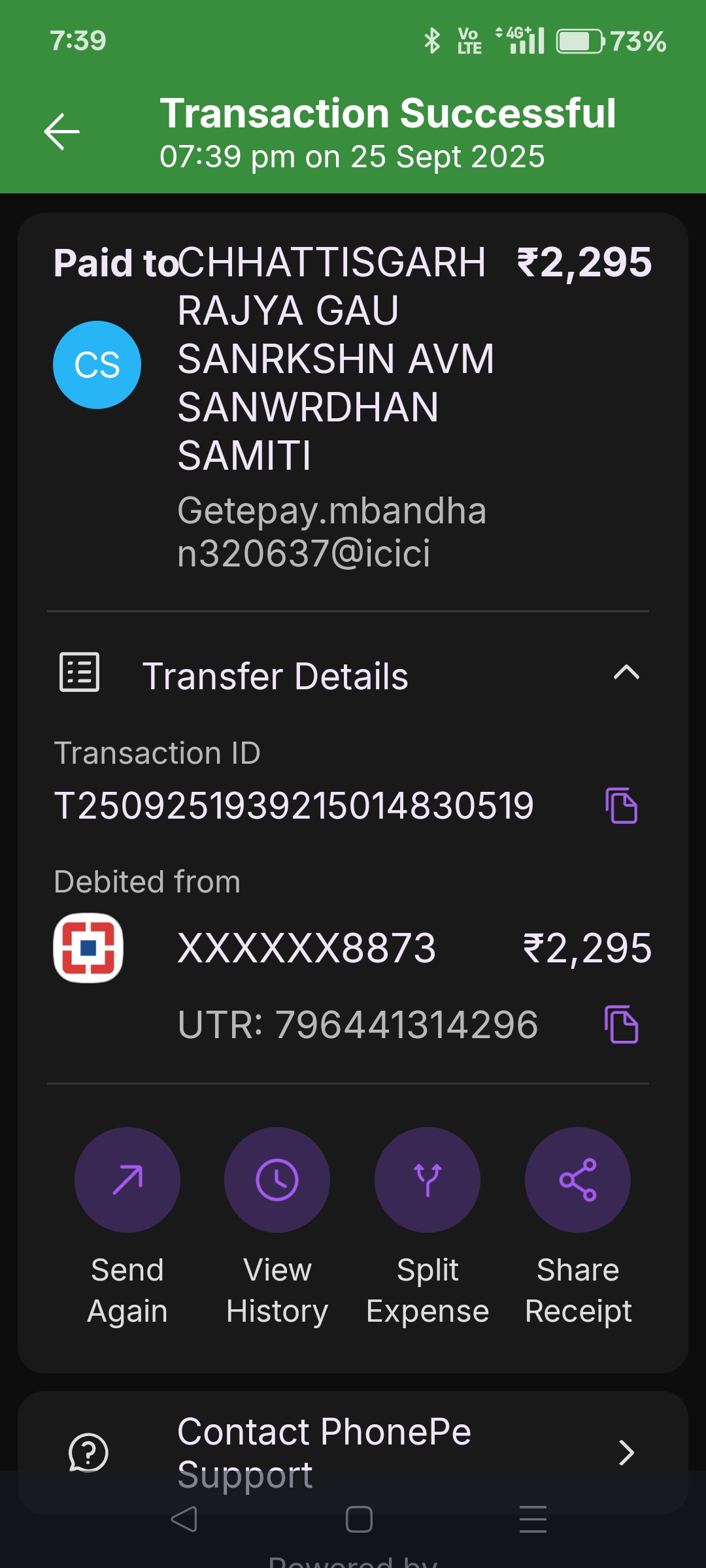The height and width of the screenshot is (1568, 706).
Task: Copy the Transaction ID
Action: [x=621, y=806]
